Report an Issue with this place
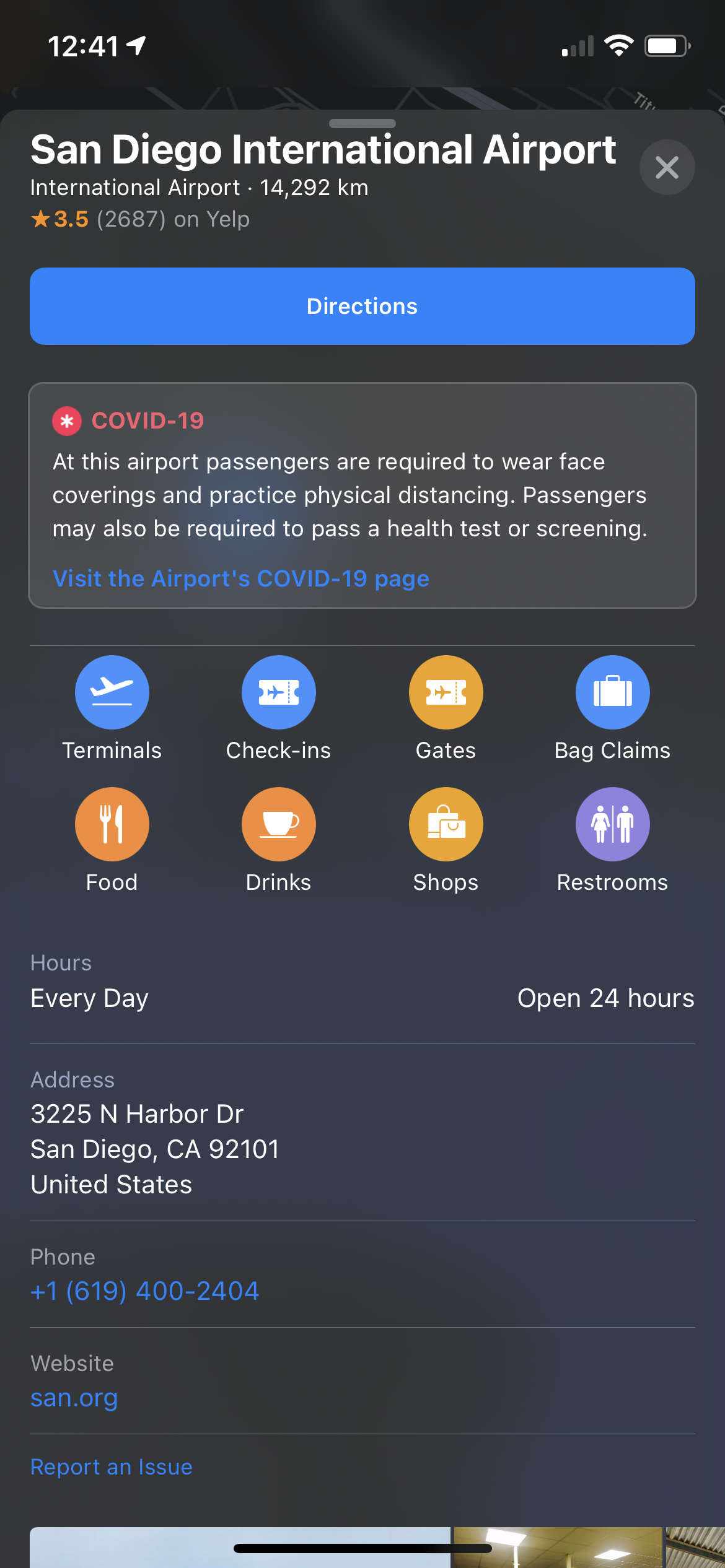Viewport: 725px width, 1568px height. pyautogui.click(x=112, y=1467)
